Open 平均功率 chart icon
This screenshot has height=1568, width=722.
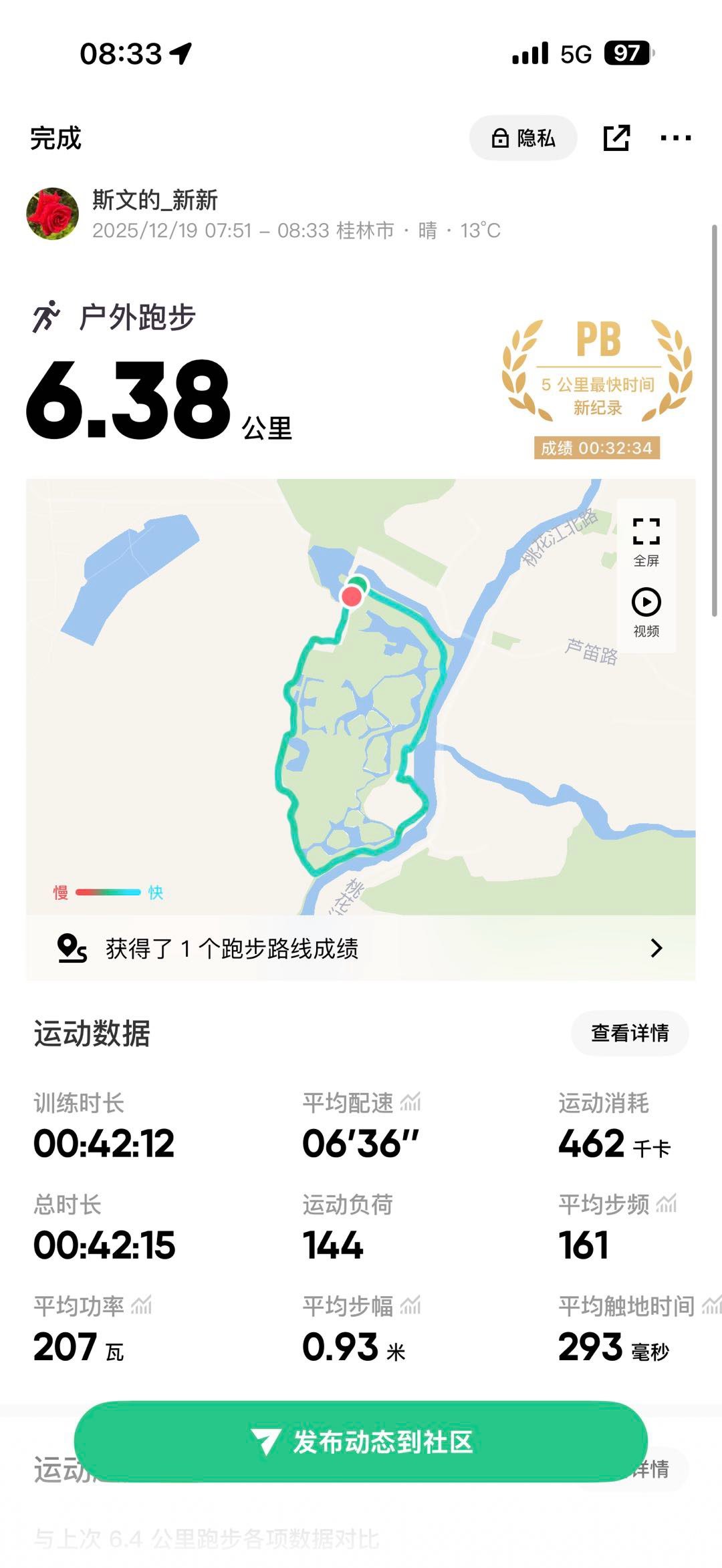[x=142, y=1305]
